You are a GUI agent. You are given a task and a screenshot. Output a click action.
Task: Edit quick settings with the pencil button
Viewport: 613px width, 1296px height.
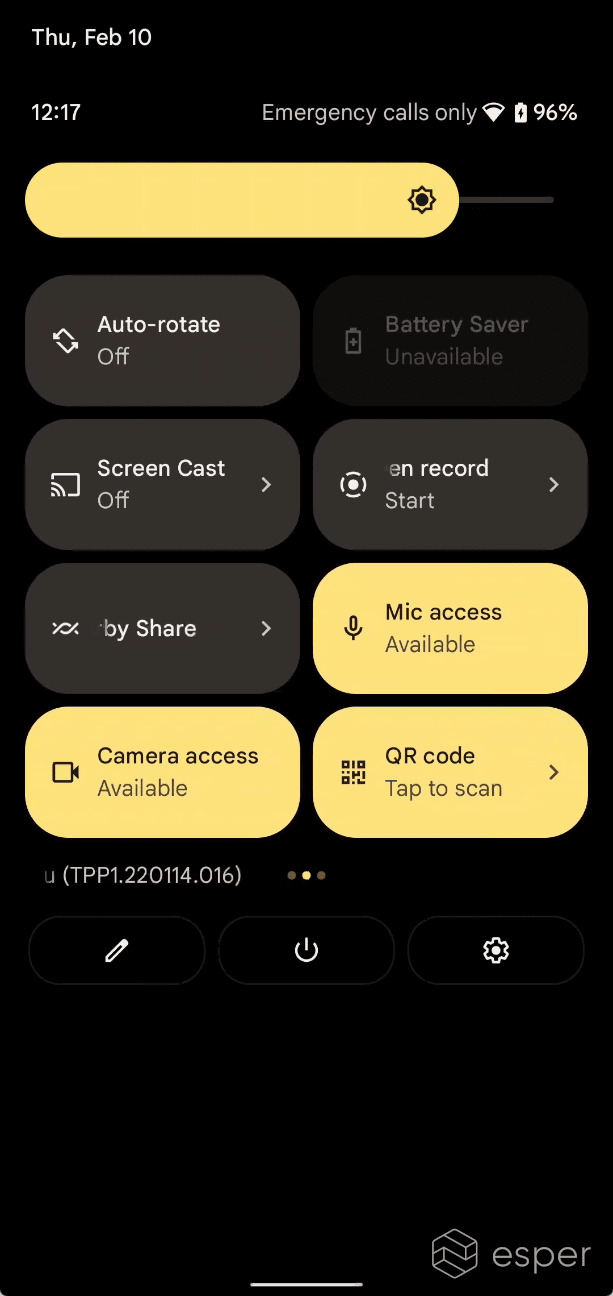117,951
